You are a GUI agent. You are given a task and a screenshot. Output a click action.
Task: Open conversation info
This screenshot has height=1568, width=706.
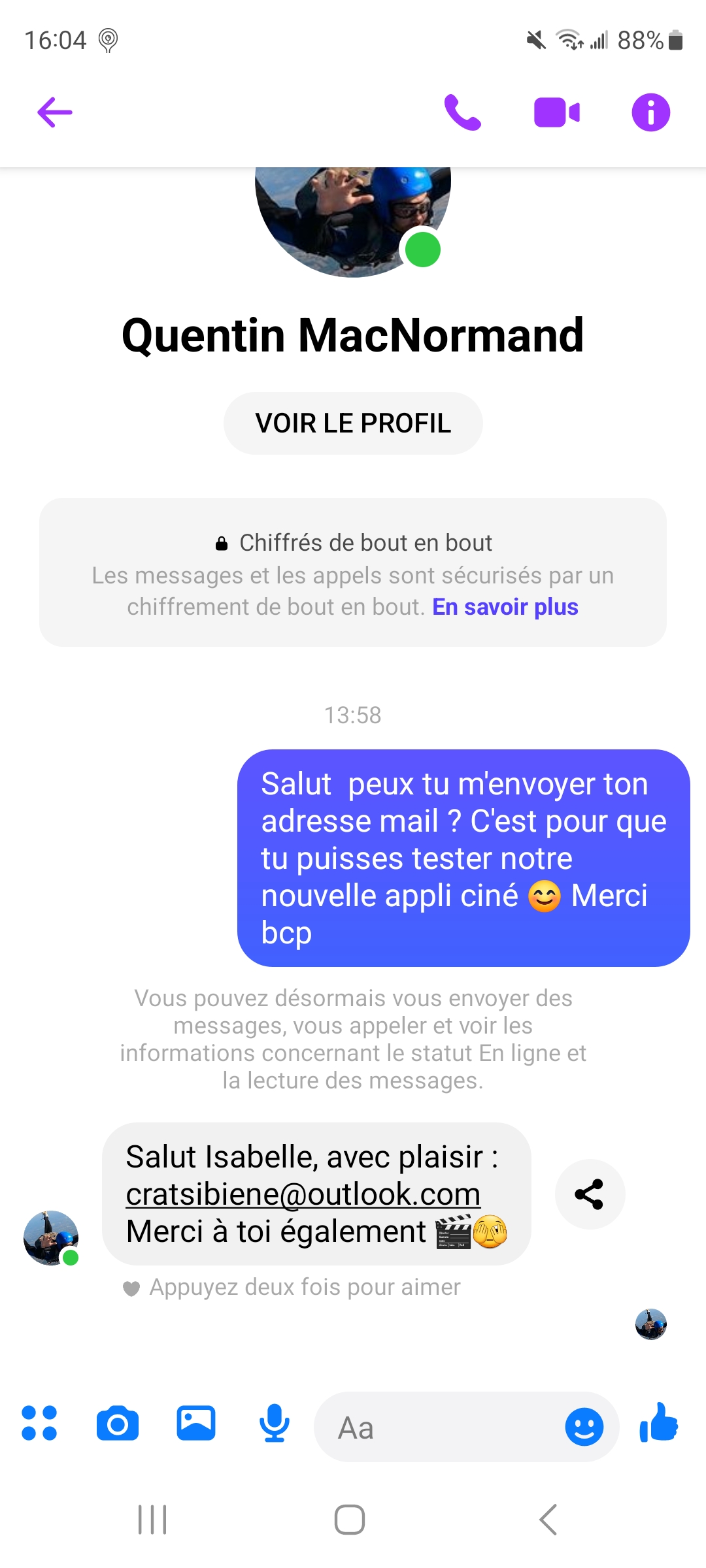click(650, 112)
